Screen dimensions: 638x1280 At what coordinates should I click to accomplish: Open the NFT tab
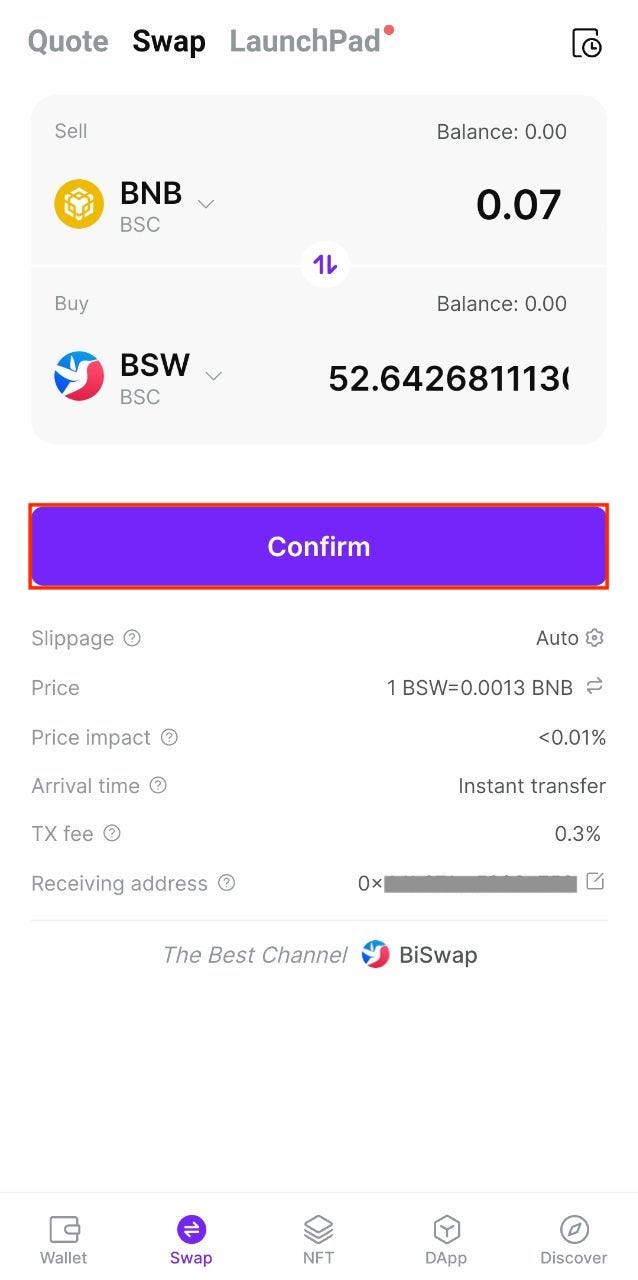(318, 1240)
